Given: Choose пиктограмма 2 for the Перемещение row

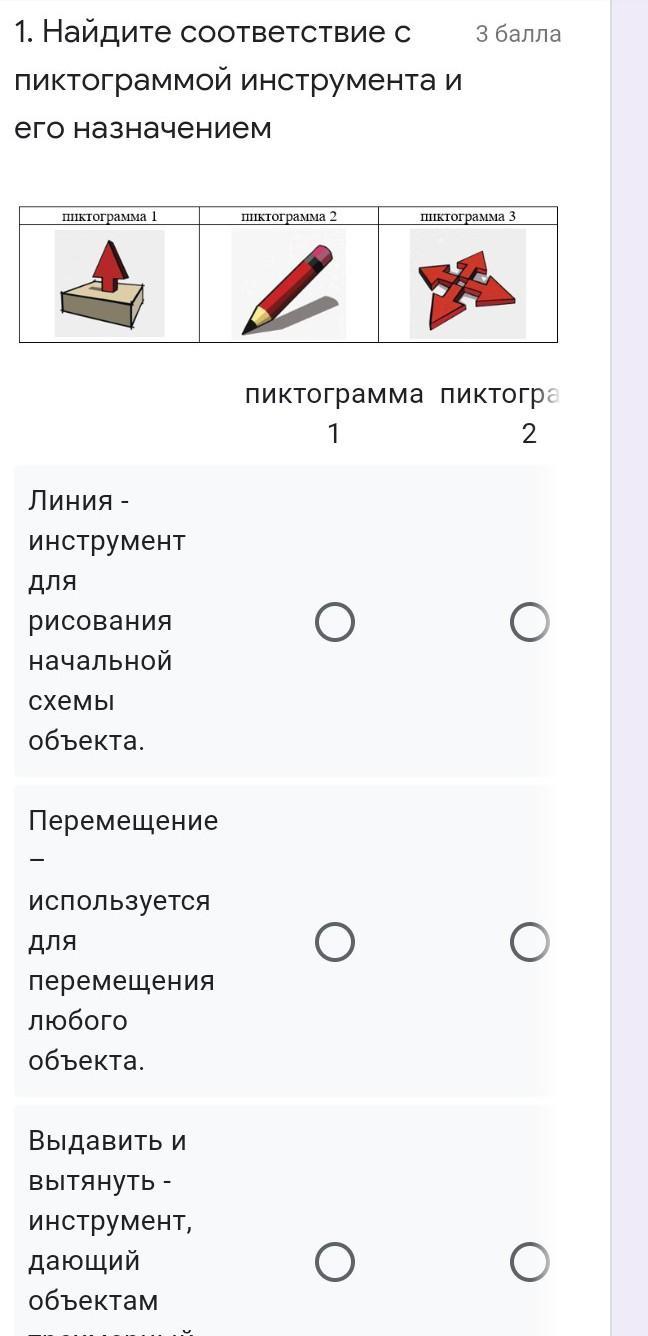Looking at the screenshot, I should (529, 942).
